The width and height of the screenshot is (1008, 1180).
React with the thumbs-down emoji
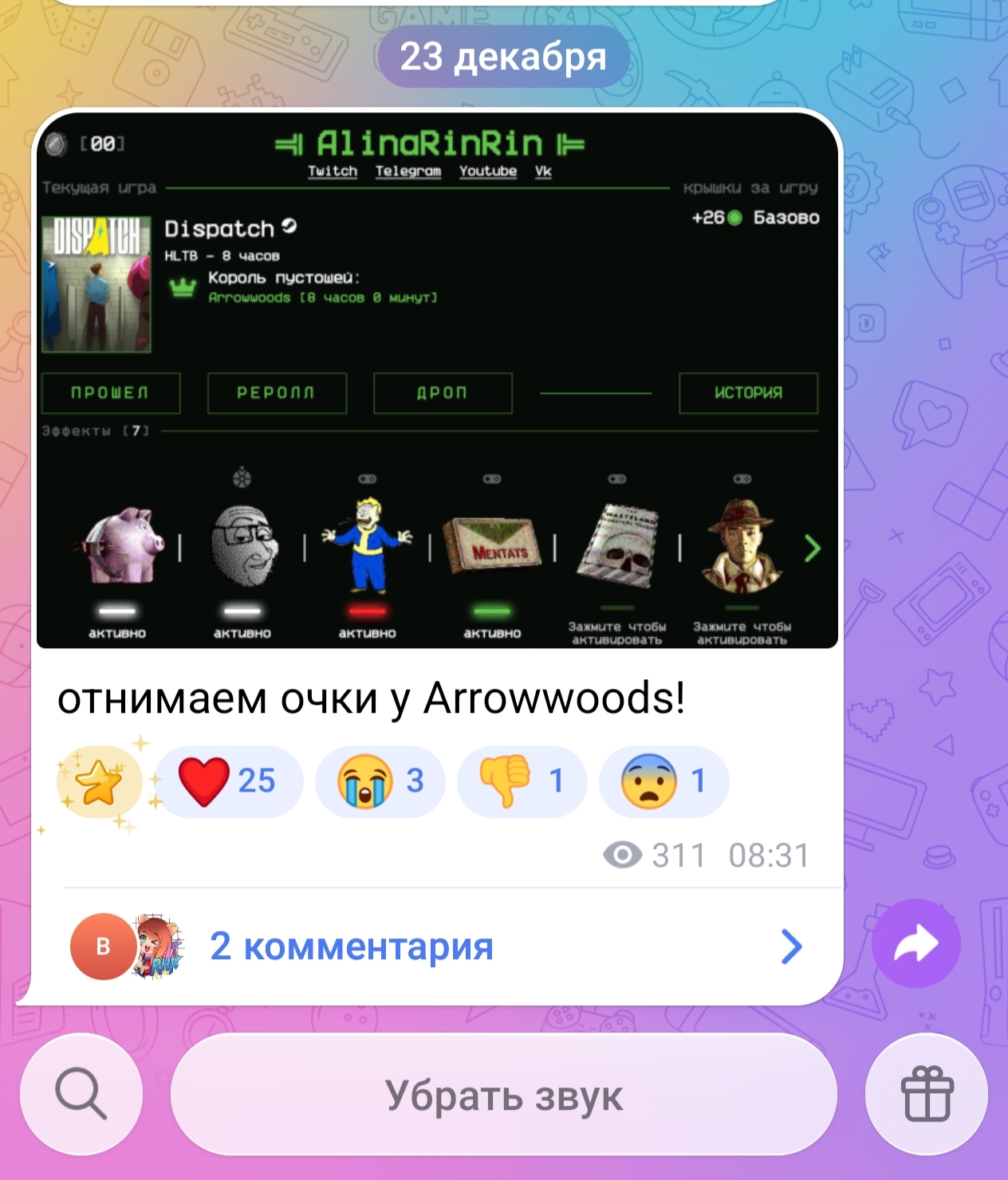coord(522,781)
